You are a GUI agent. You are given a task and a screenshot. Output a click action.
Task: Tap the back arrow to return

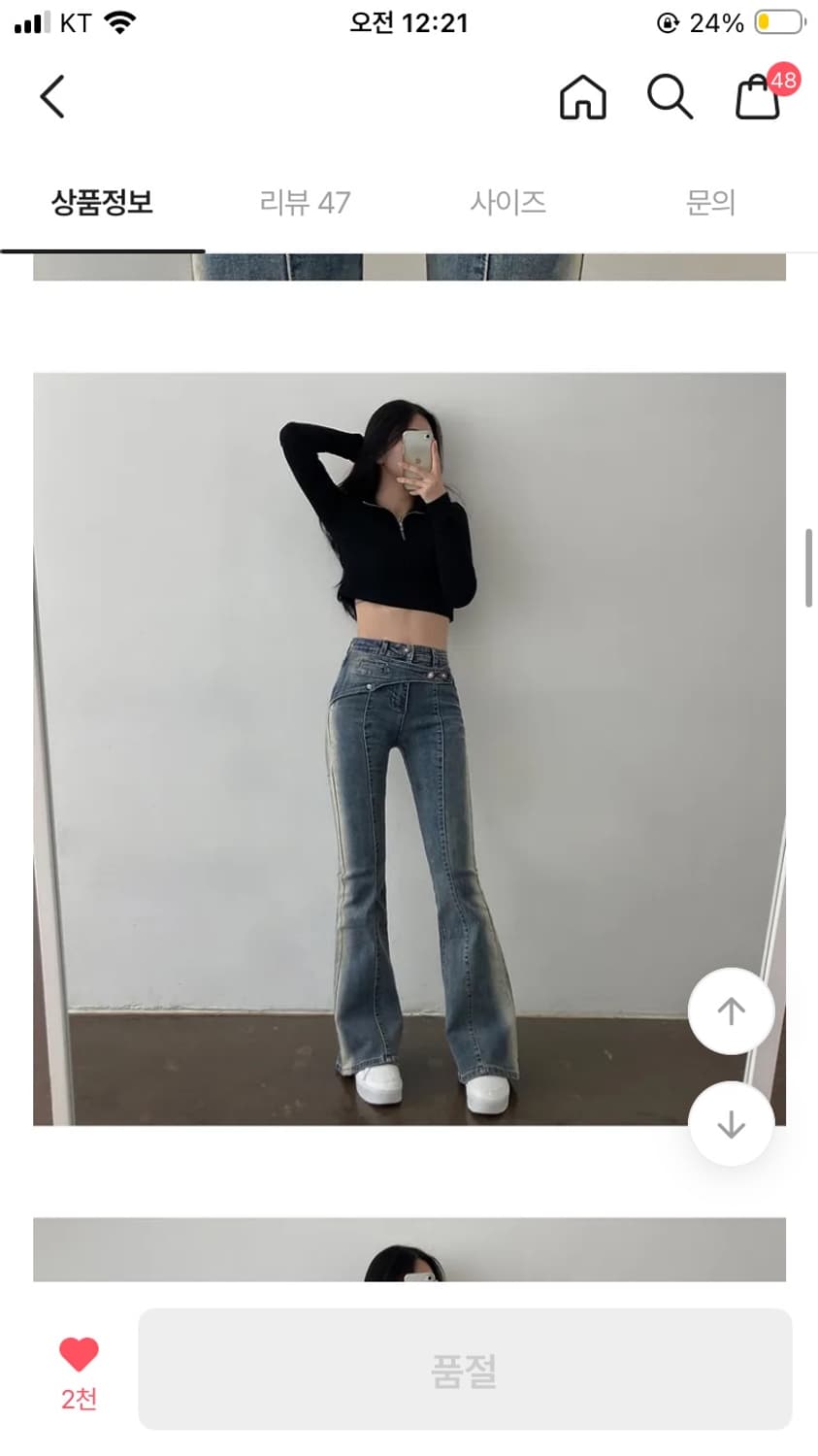click(x=52, y=97)
